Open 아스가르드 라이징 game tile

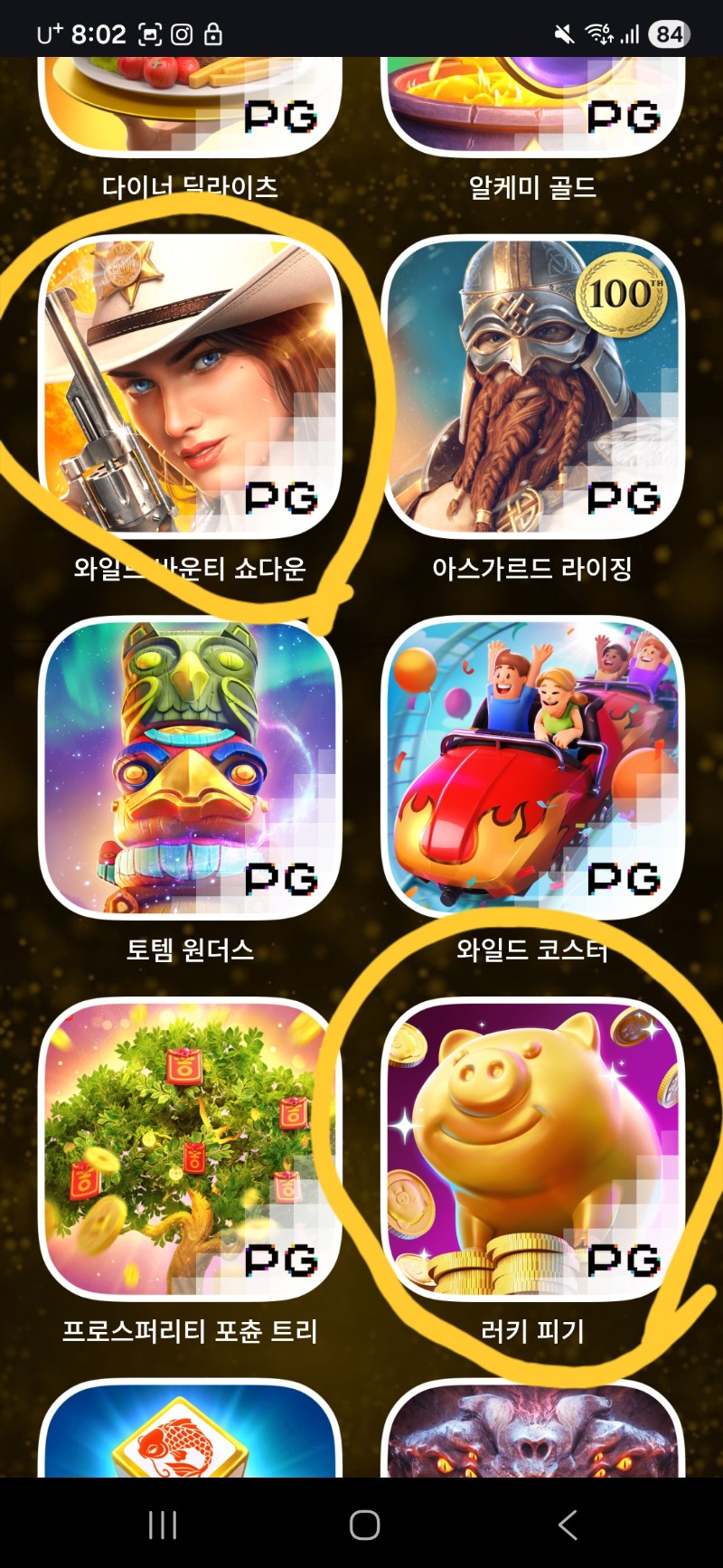[x=533, y=384]
